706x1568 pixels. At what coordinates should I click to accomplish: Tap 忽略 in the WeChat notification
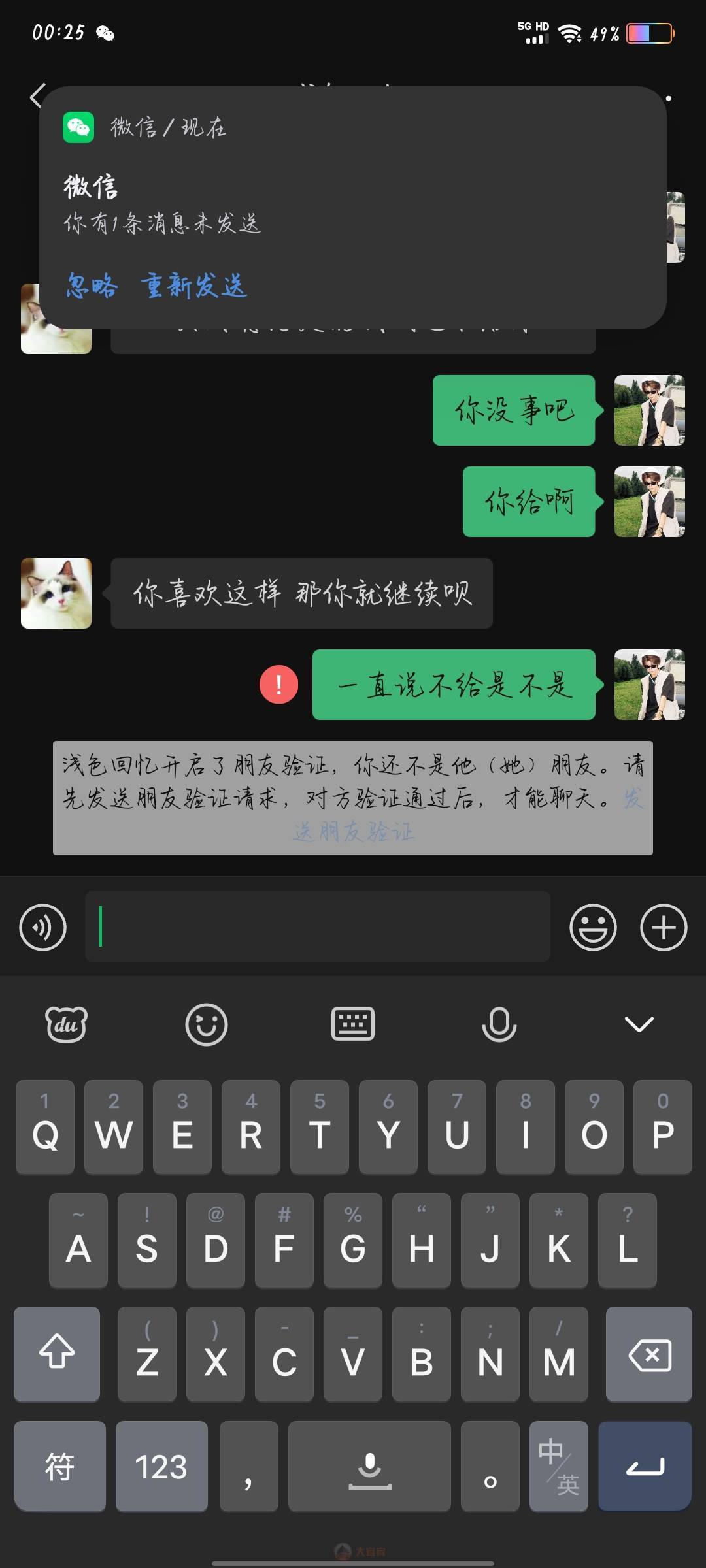[x=92, y=286]
